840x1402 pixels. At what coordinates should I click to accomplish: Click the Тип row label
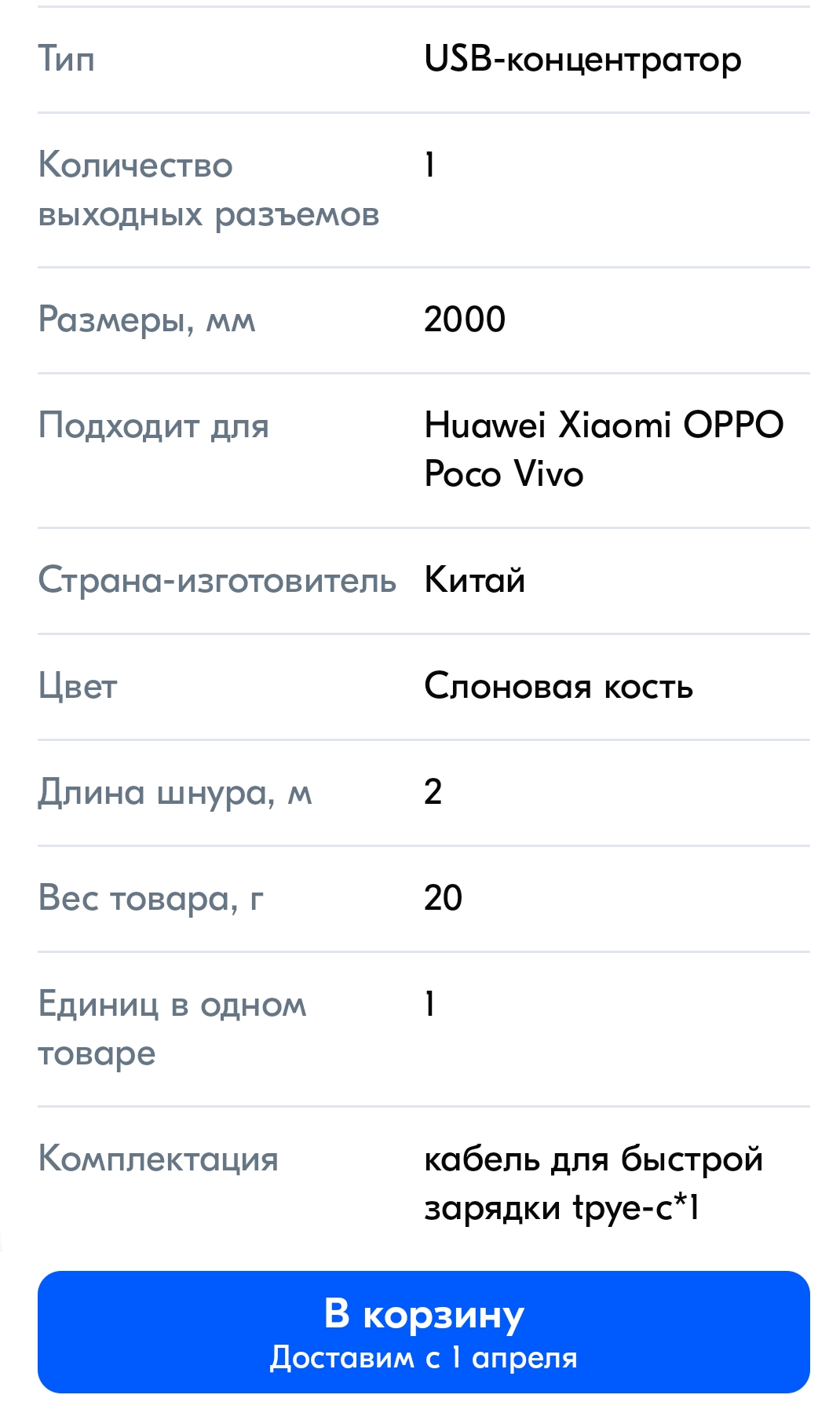click(66, 58)
